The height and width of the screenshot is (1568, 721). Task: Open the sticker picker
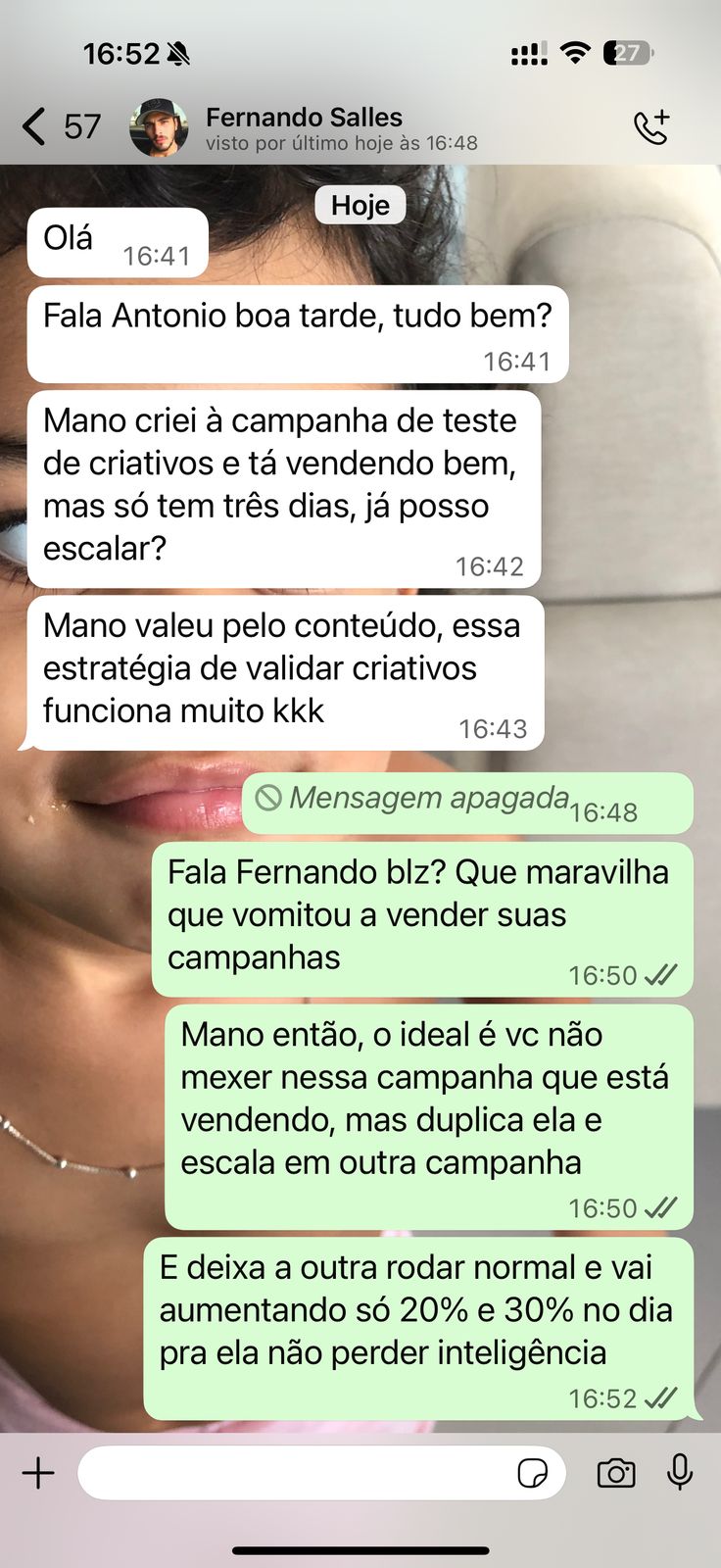tap(532, 1473)
